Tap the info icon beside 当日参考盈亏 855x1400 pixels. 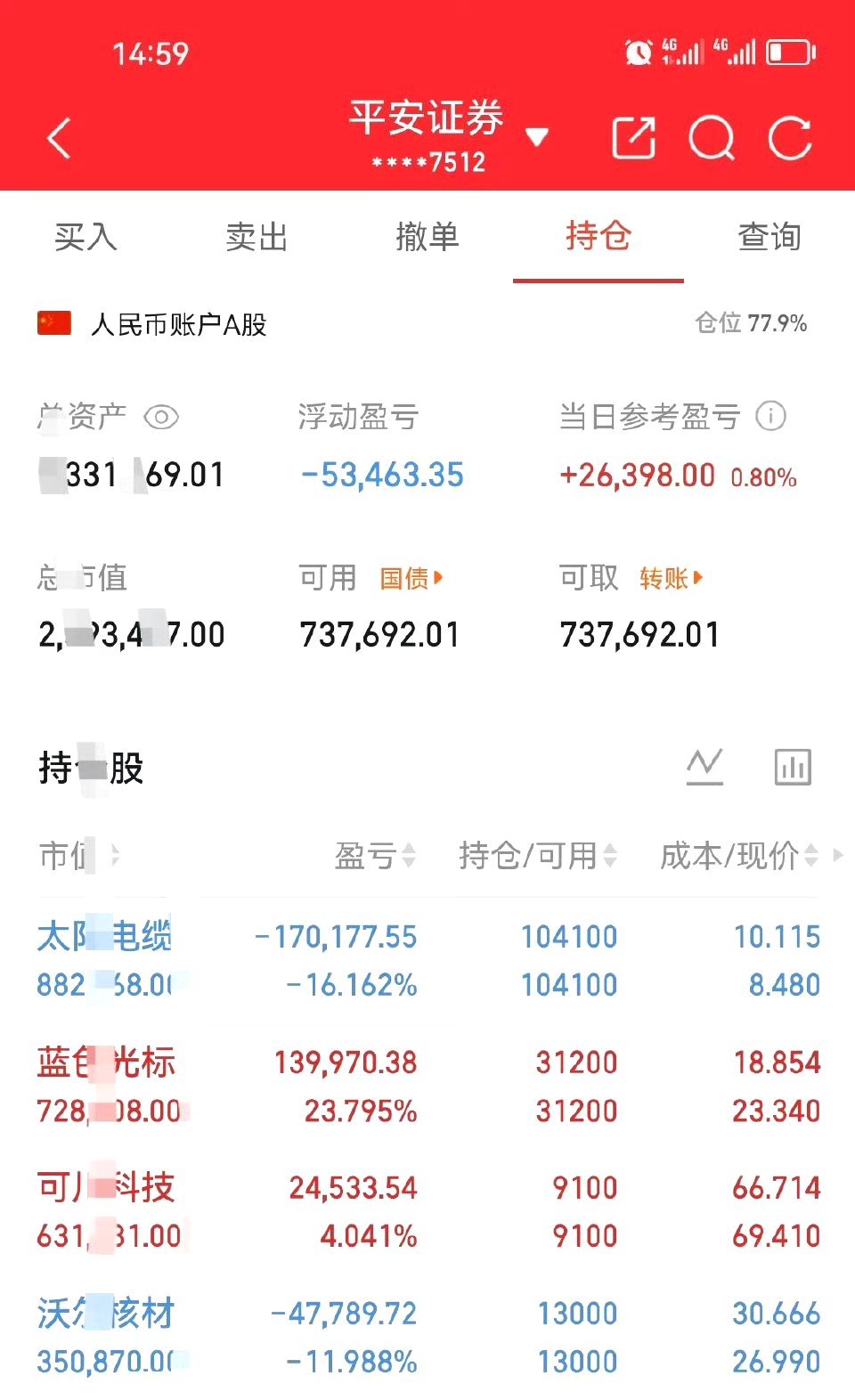[x=769, y=416]
